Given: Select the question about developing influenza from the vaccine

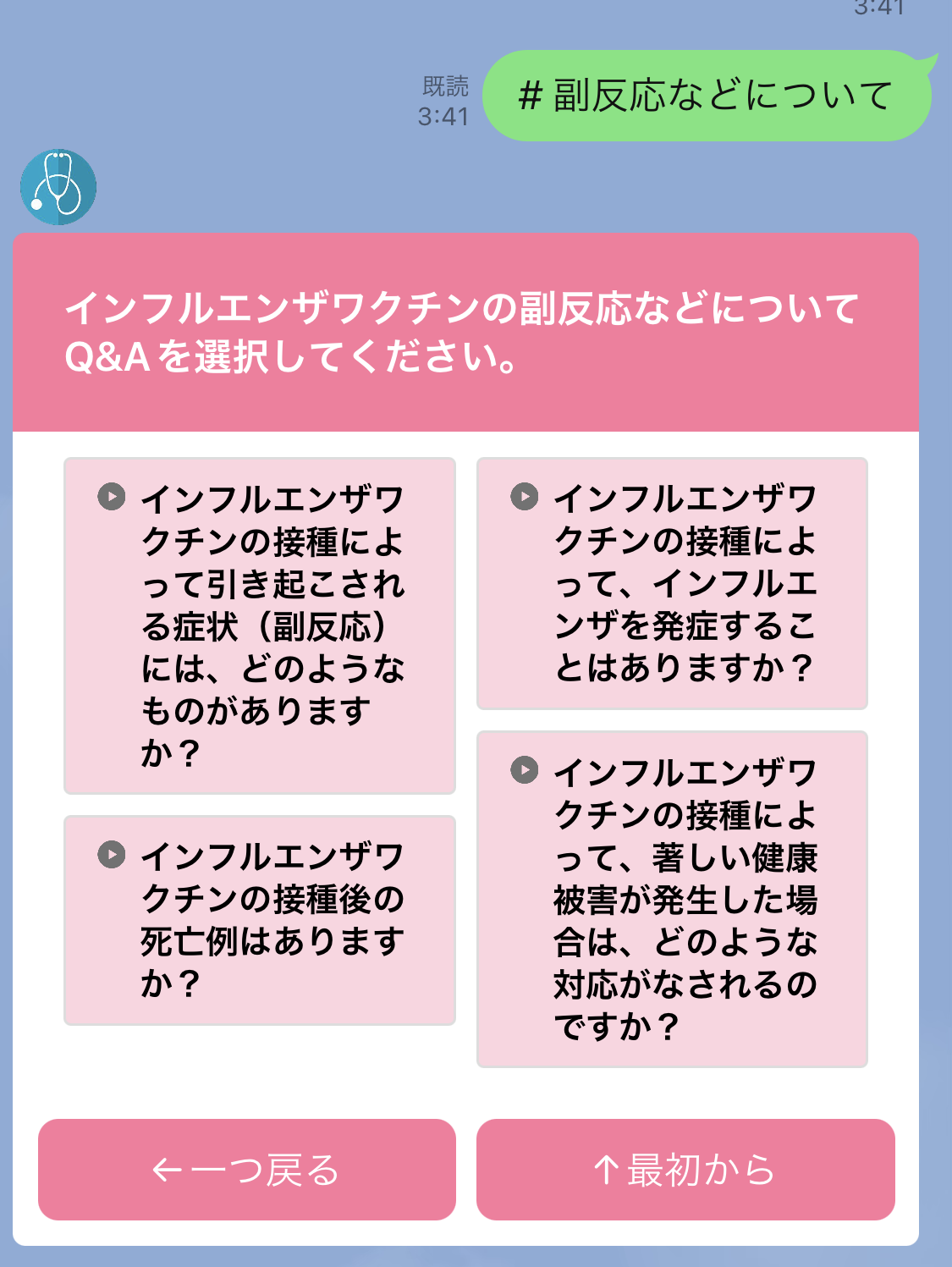Looking at the screenshot, I should coord(672,583).
